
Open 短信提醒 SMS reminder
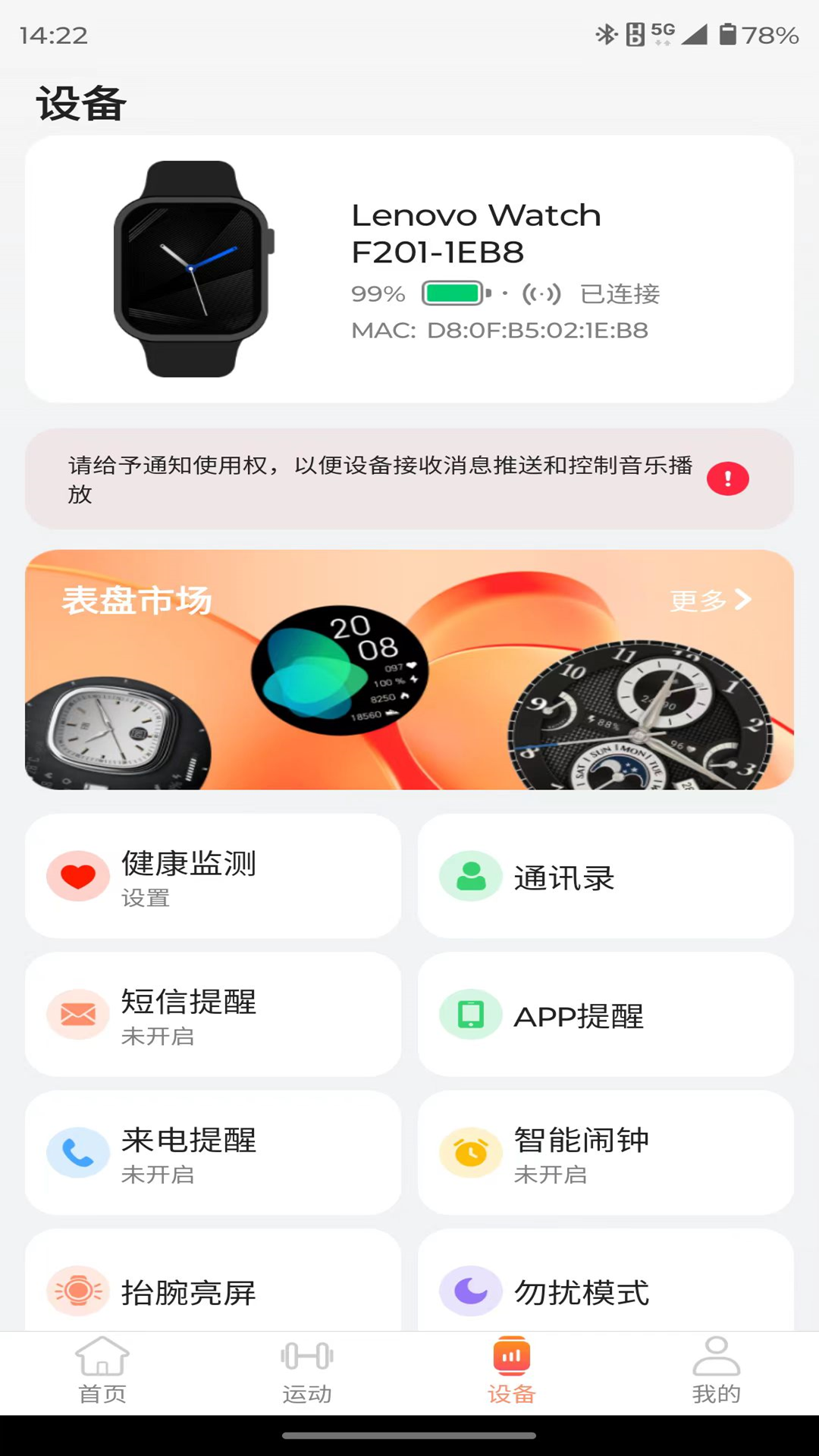(x=213, y=1015)
